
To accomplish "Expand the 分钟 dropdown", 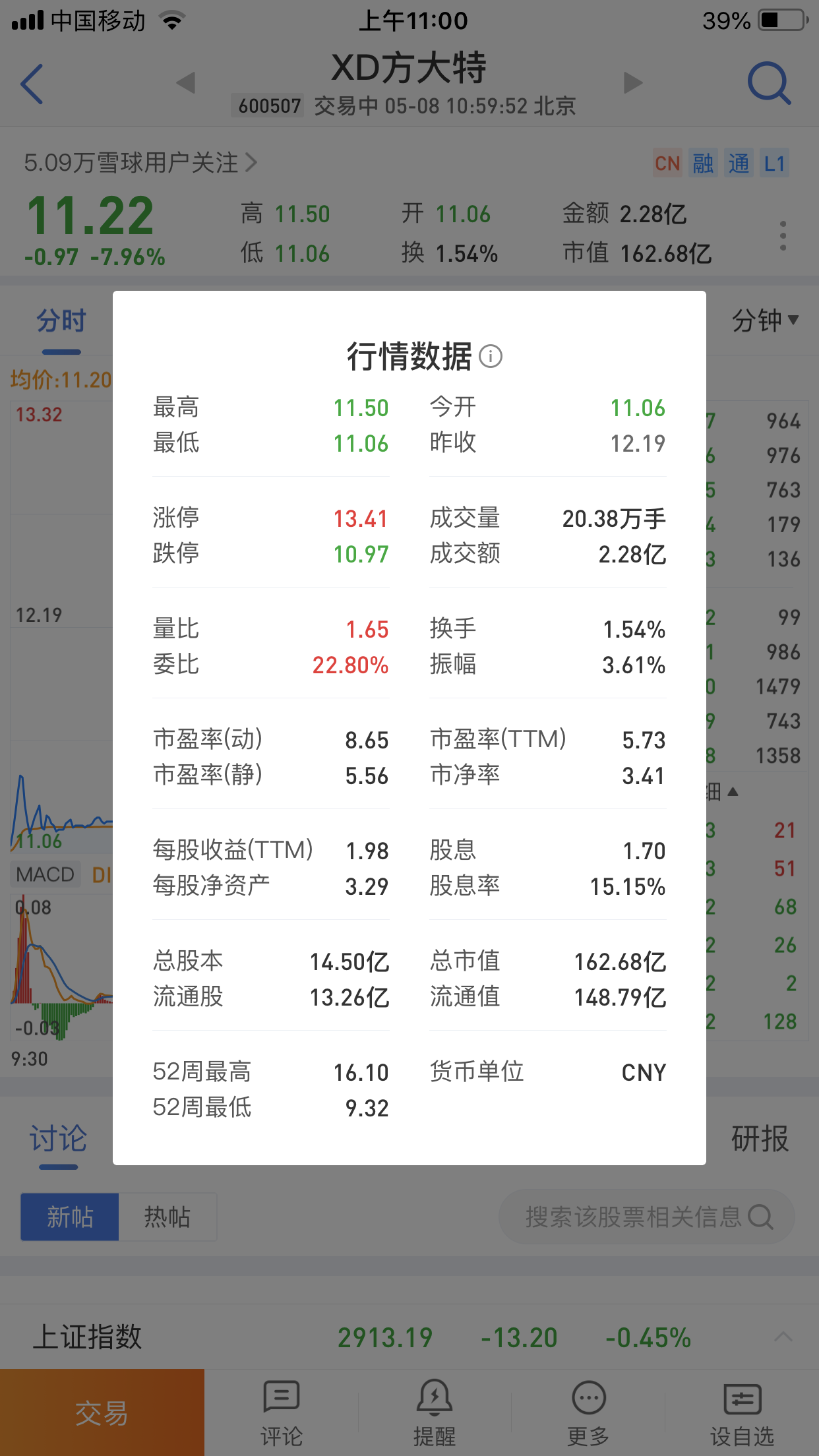I will 765,320.
